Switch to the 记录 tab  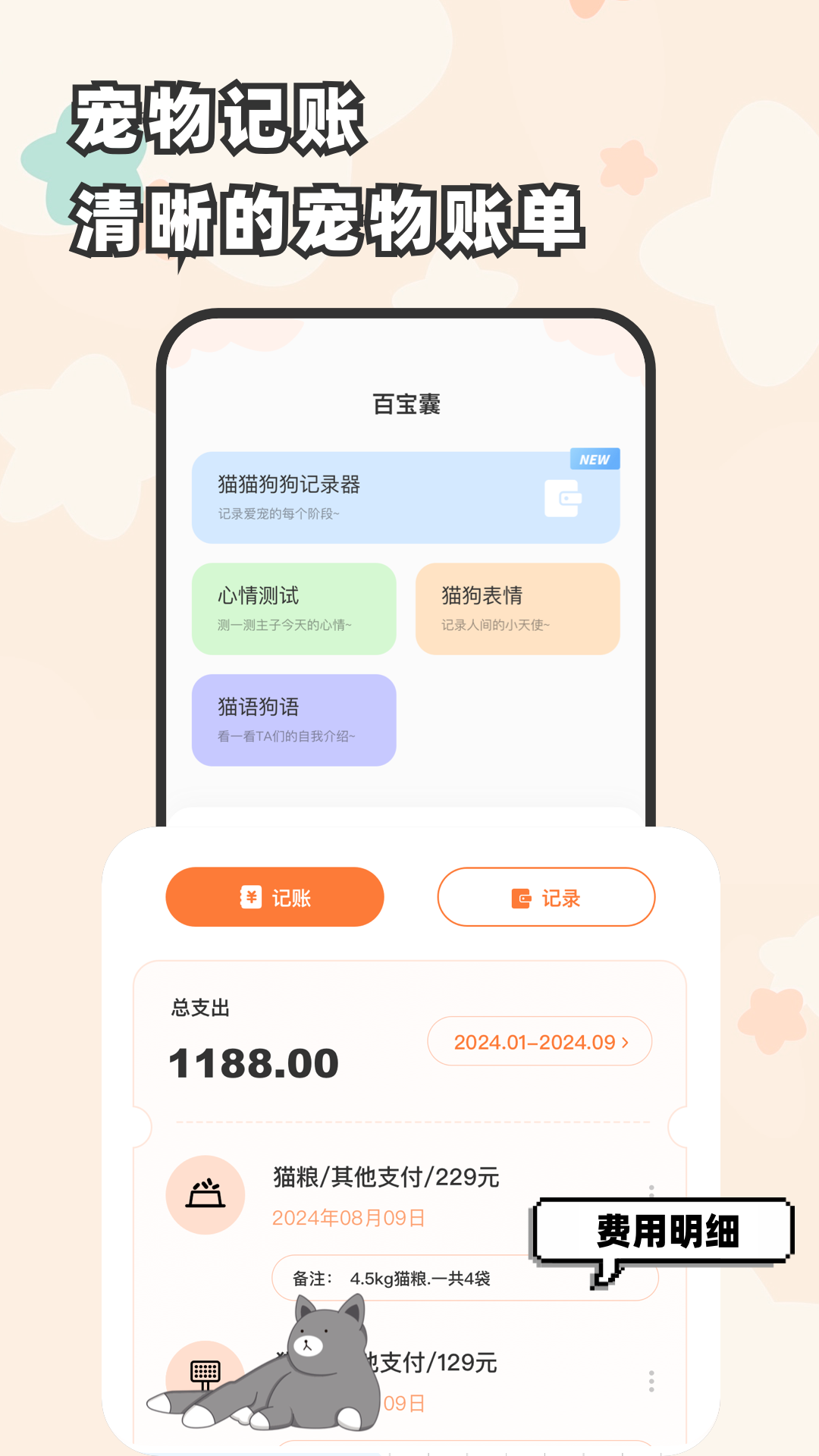(548, 897)
